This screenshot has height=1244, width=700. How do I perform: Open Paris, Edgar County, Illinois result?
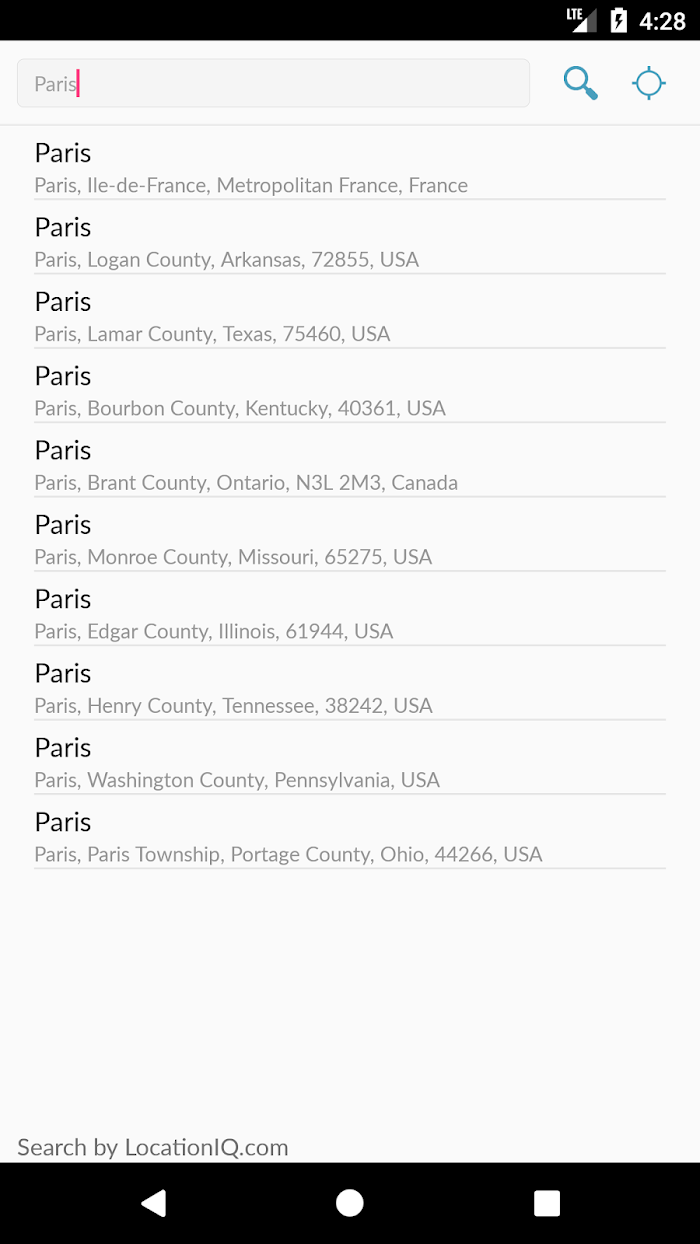pyautogui.click(x=350, y=613)
